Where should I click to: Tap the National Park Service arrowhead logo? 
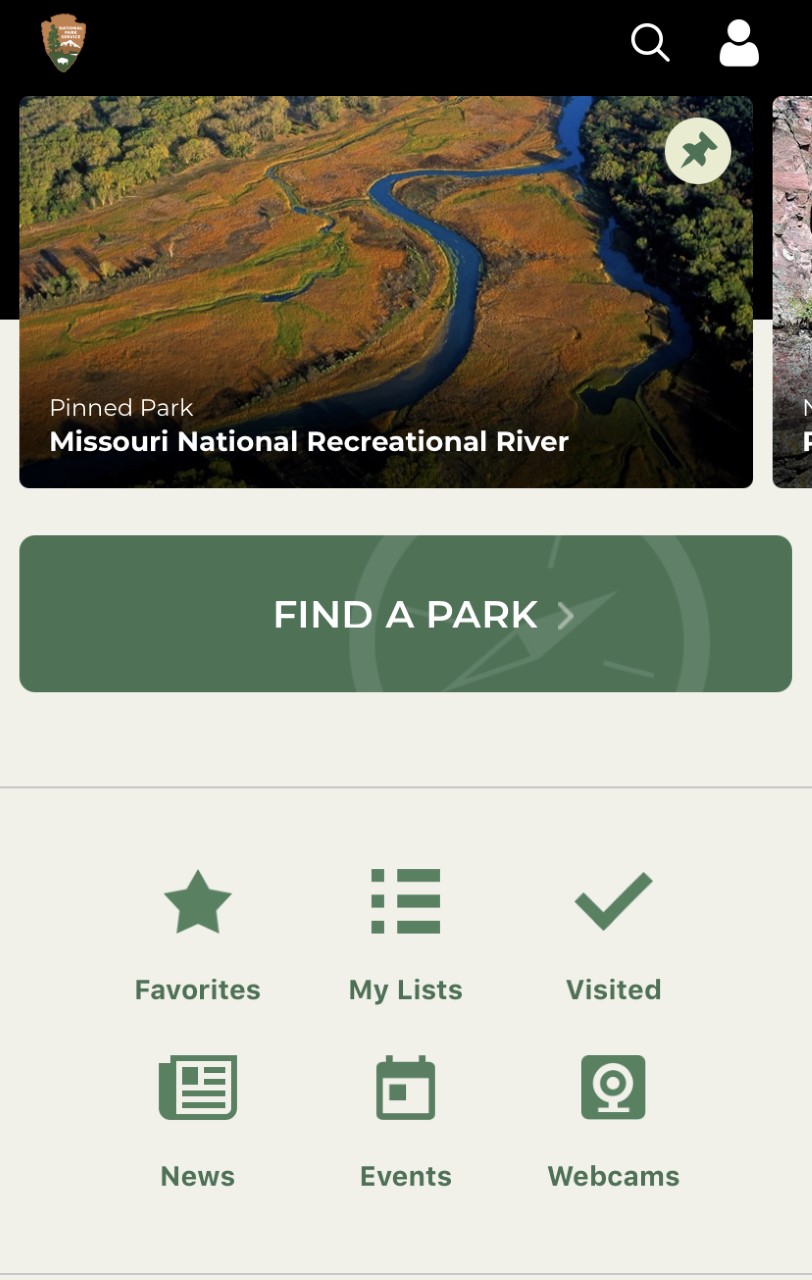pos(62,43)
